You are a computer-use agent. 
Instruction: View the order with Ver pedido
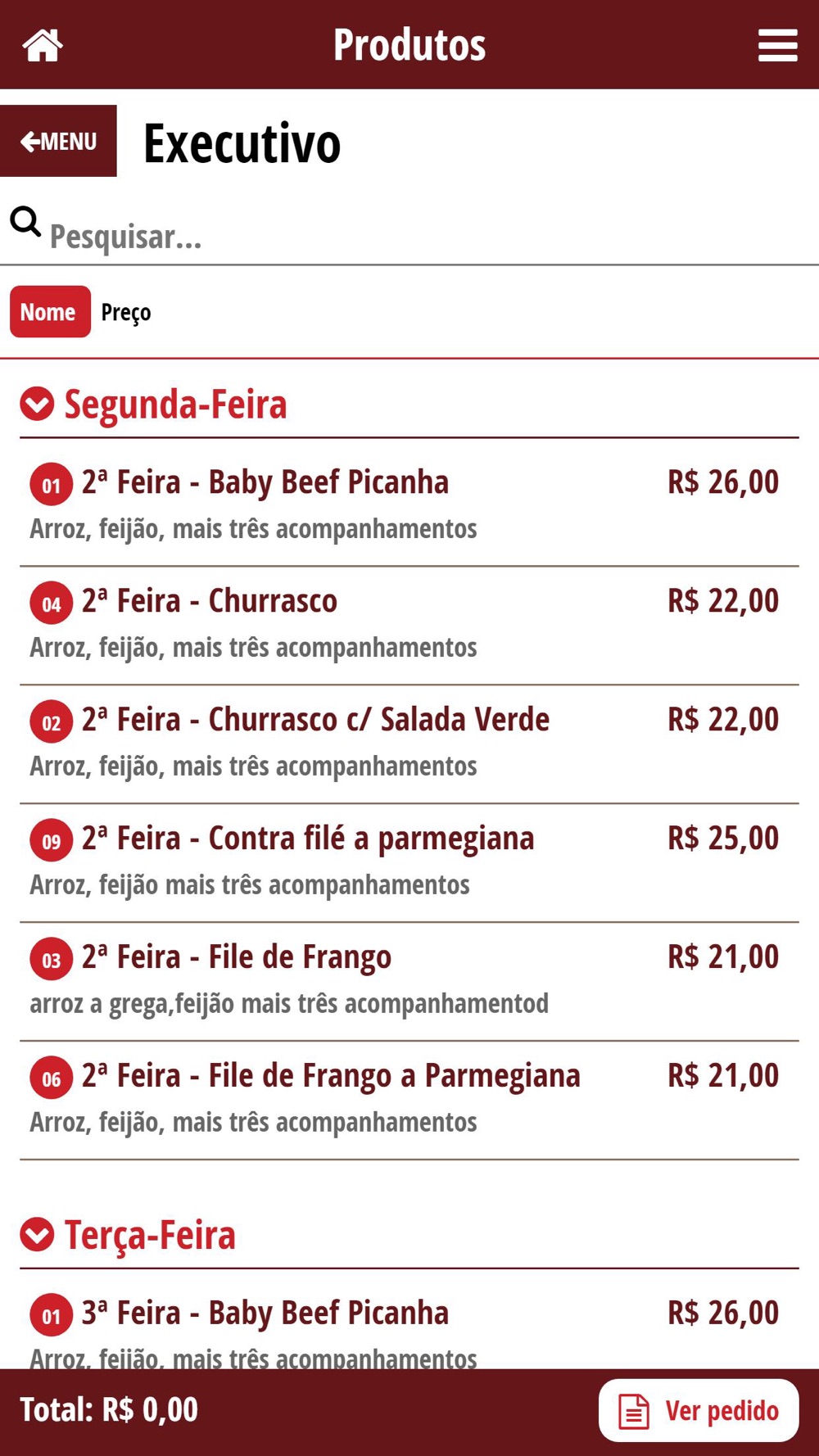pyautogui.click(x=699, y=1410)
